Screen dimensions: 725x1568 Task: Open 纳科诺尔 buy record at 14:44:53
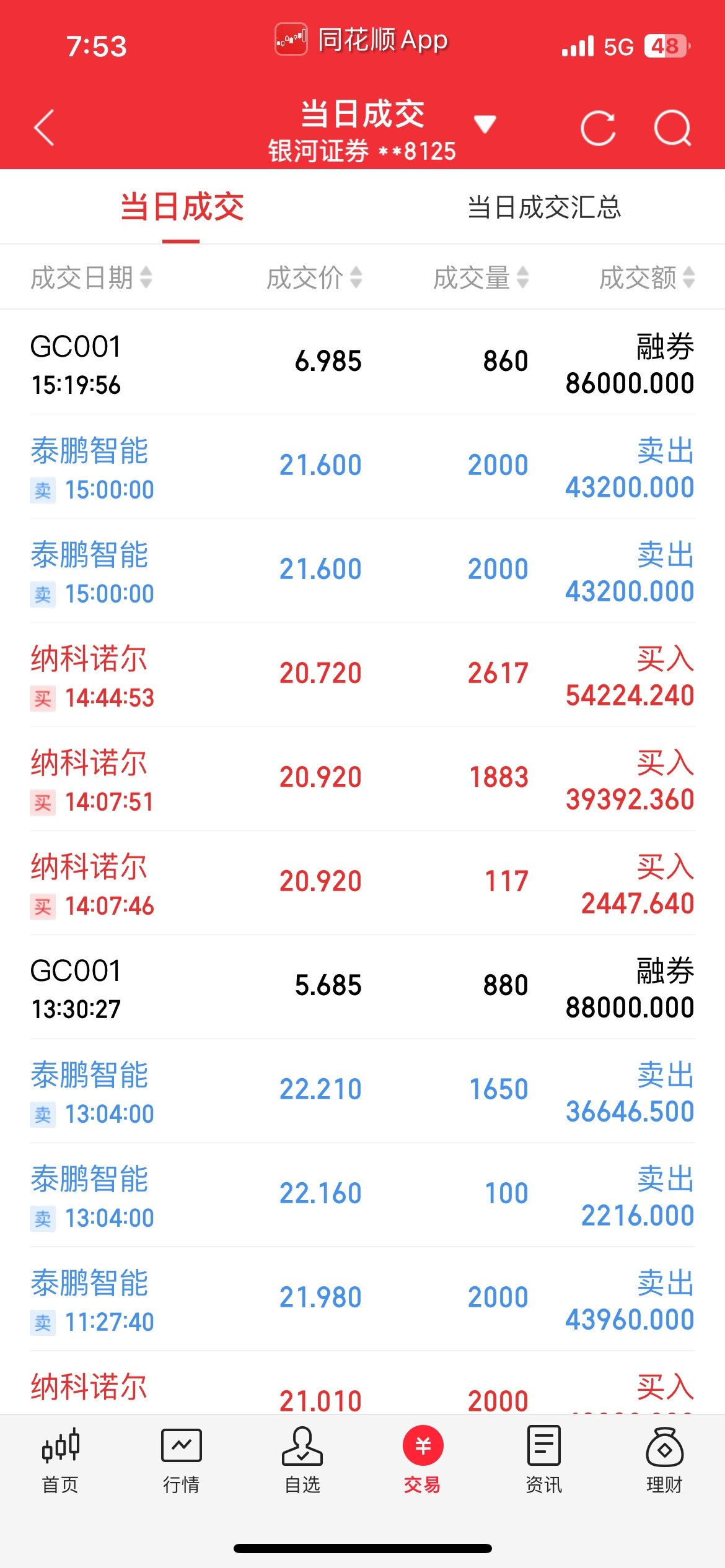tap(362, 674)
